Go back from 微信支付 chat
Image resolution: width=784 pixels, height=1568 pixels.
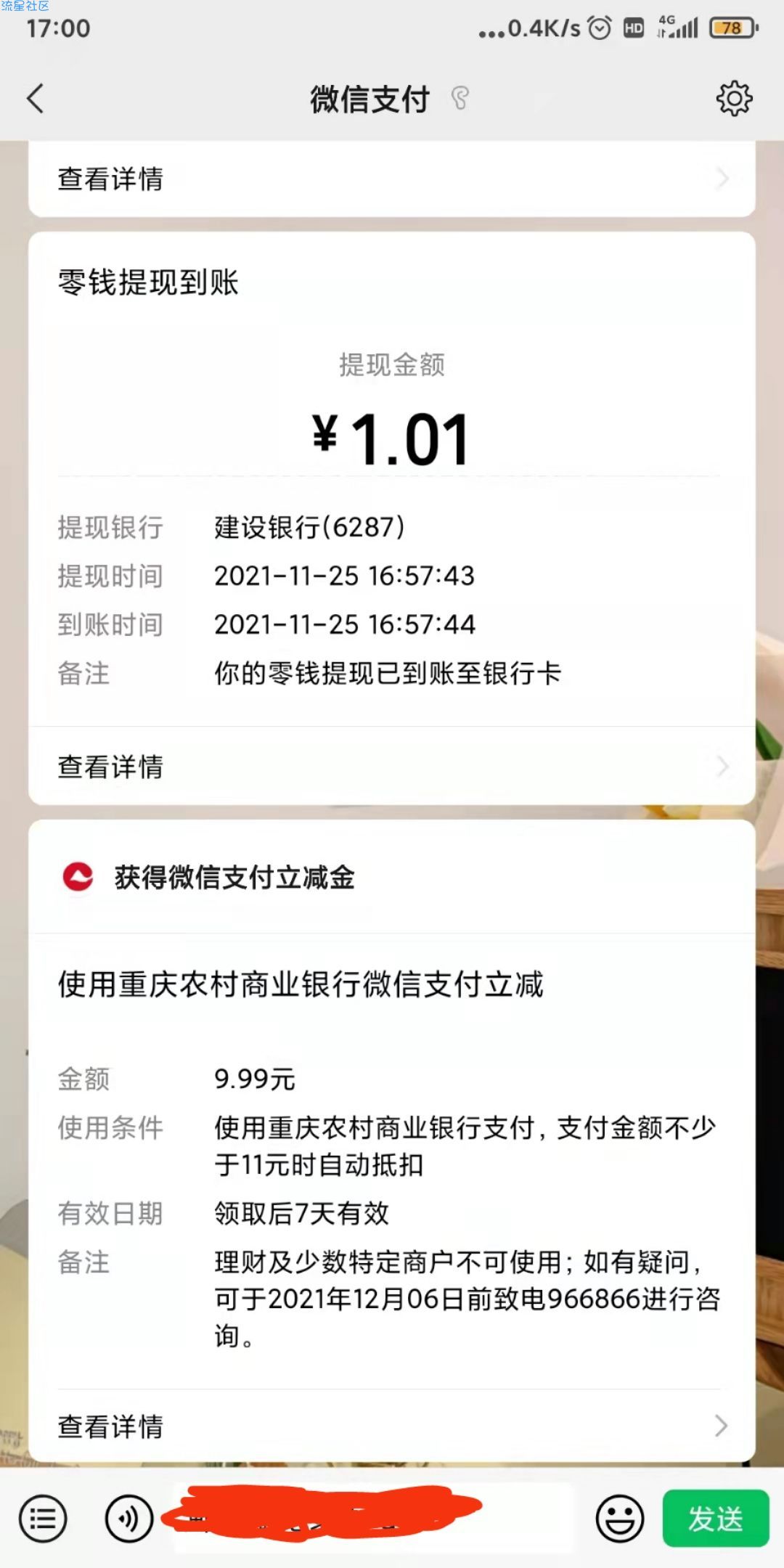tap(36, 99)
